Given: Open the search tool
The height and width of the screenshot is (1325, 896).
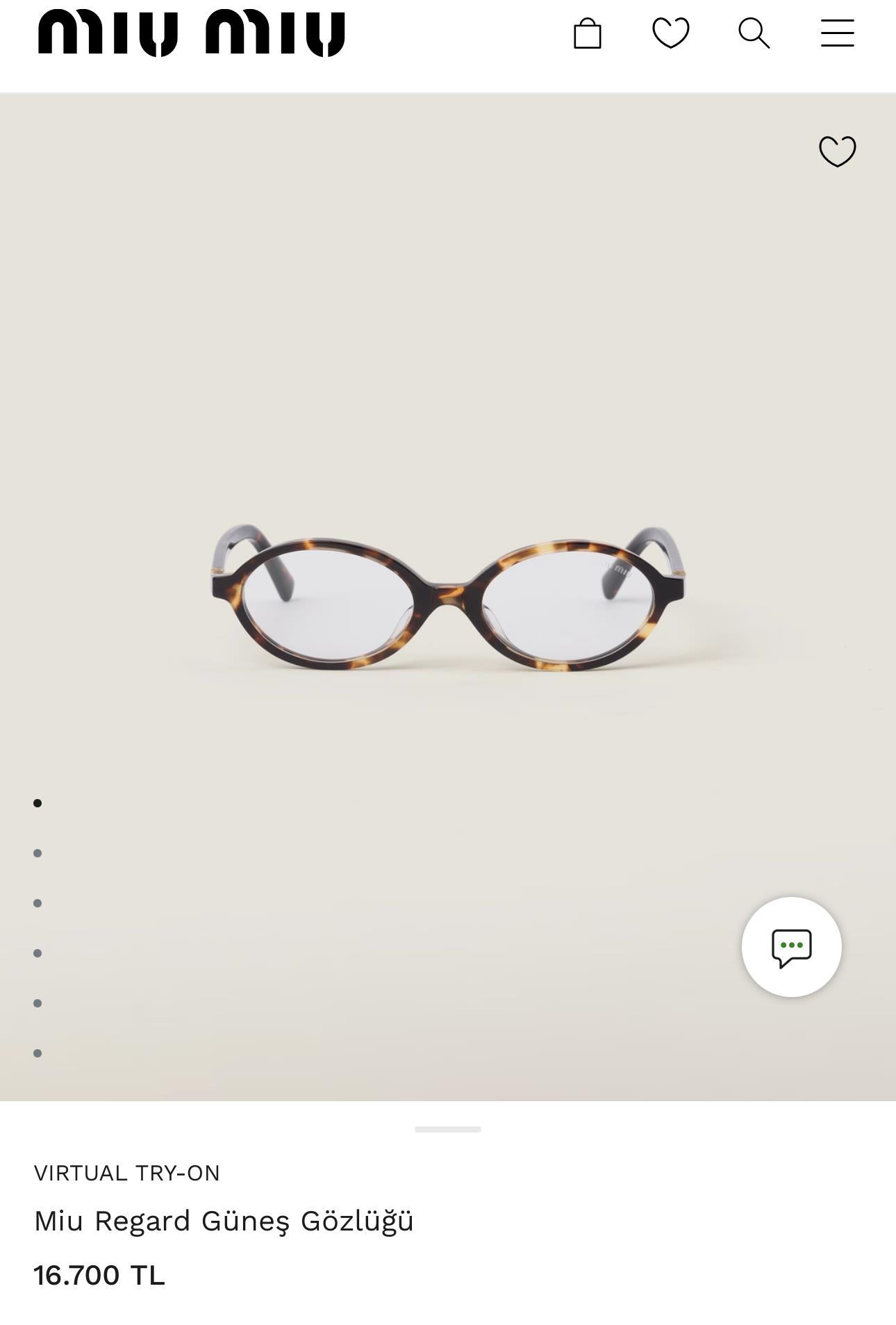Looking at the screenshot, I should tap(754, 33).
